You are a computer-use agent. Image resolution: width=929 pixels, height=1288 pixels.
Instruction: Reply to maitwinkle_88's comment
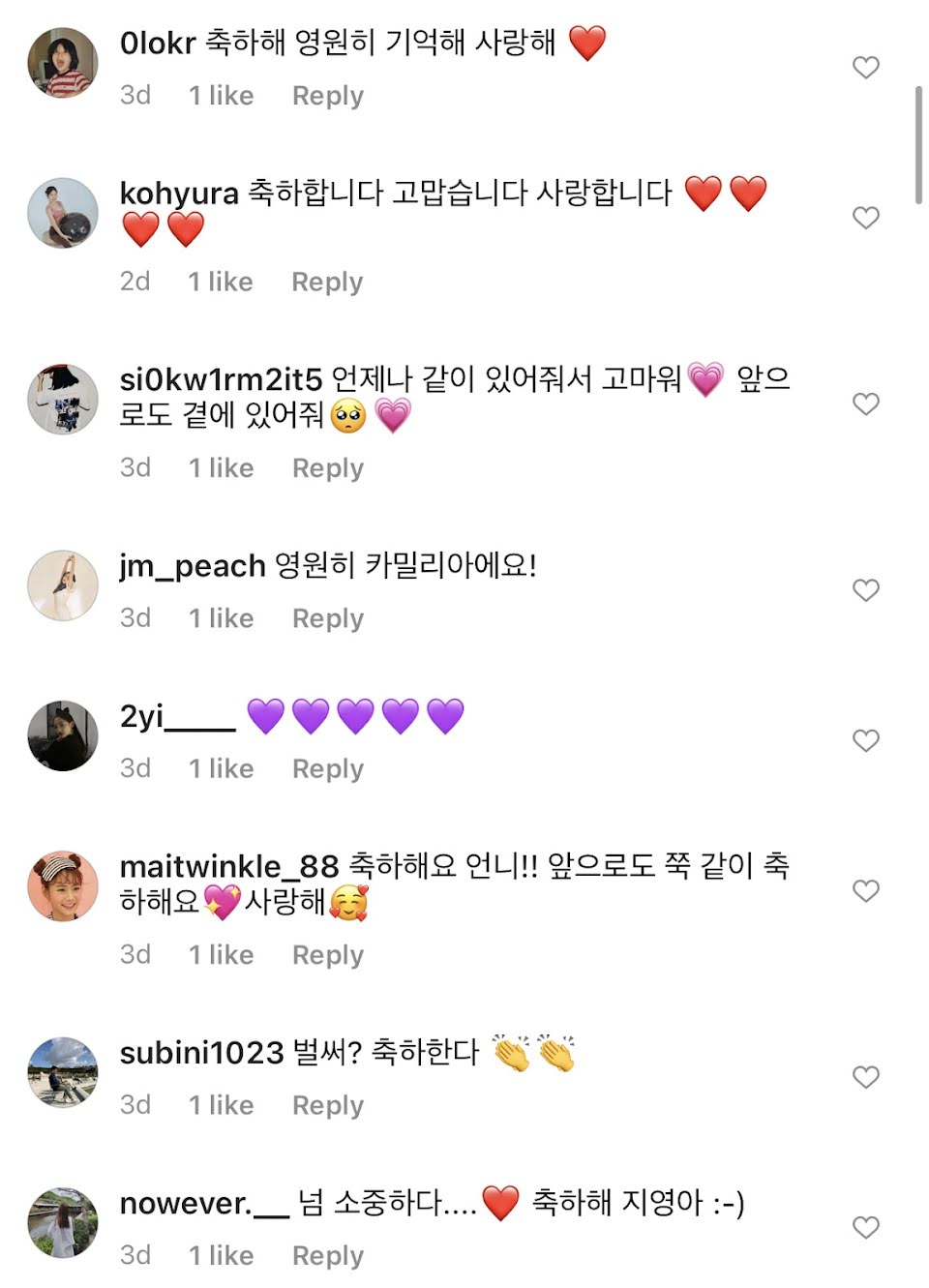(327, 955)
